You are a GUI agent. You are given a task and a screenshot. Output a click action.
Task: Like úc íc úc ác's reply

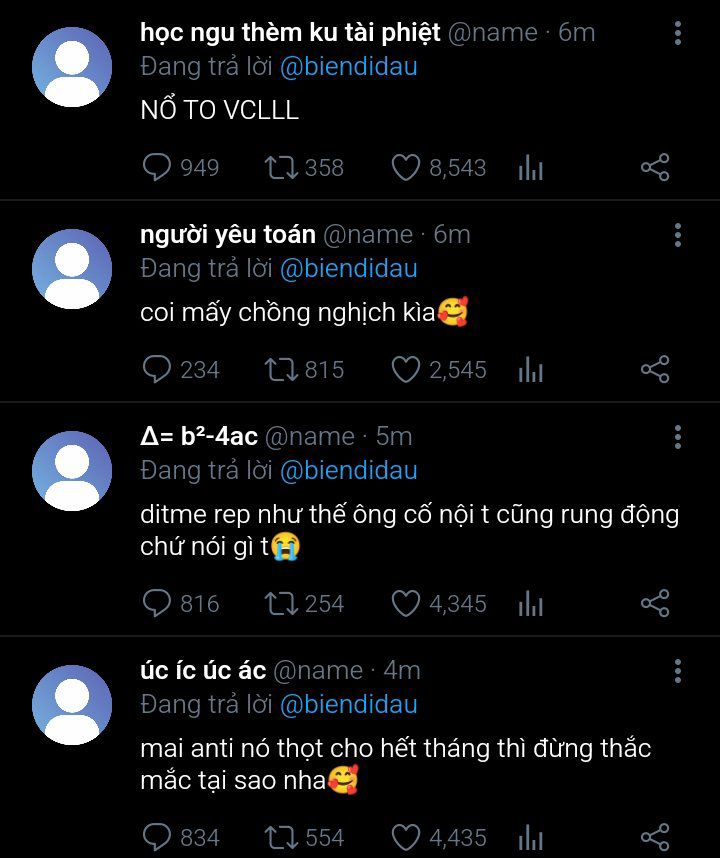[x=405, y=837]
